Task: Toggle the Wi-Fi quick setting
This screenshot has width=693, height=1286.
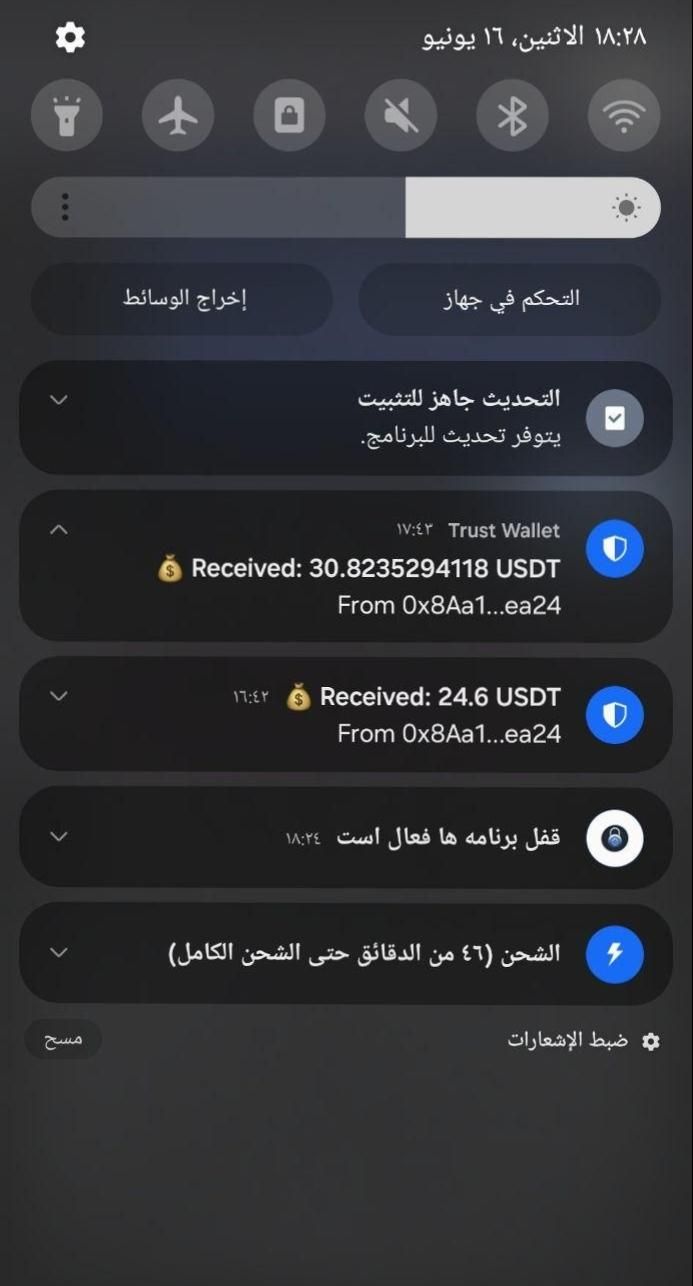Action: (624, 116)
